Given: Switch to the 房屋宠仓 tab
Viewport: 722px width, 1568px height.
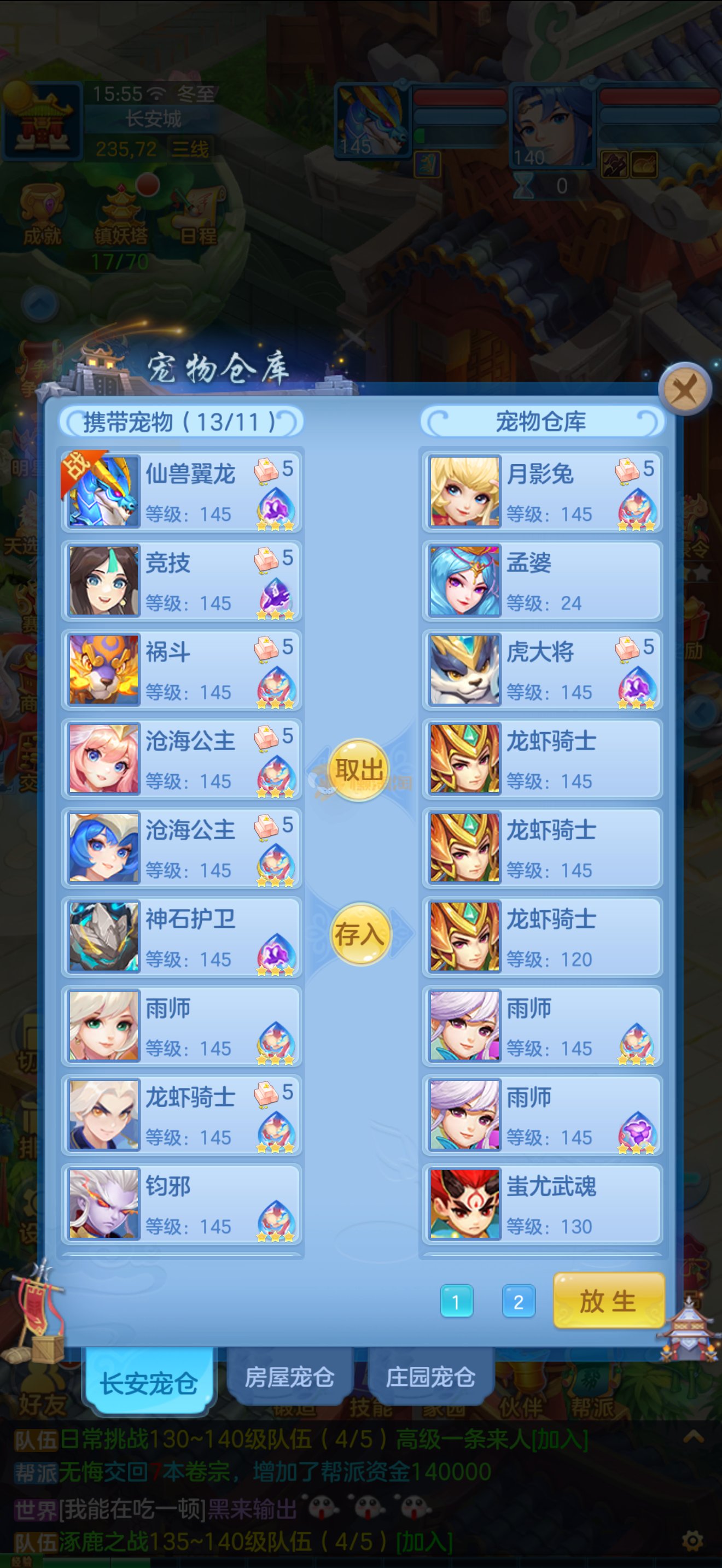Looking at the screenshot, I should 290,1377.
